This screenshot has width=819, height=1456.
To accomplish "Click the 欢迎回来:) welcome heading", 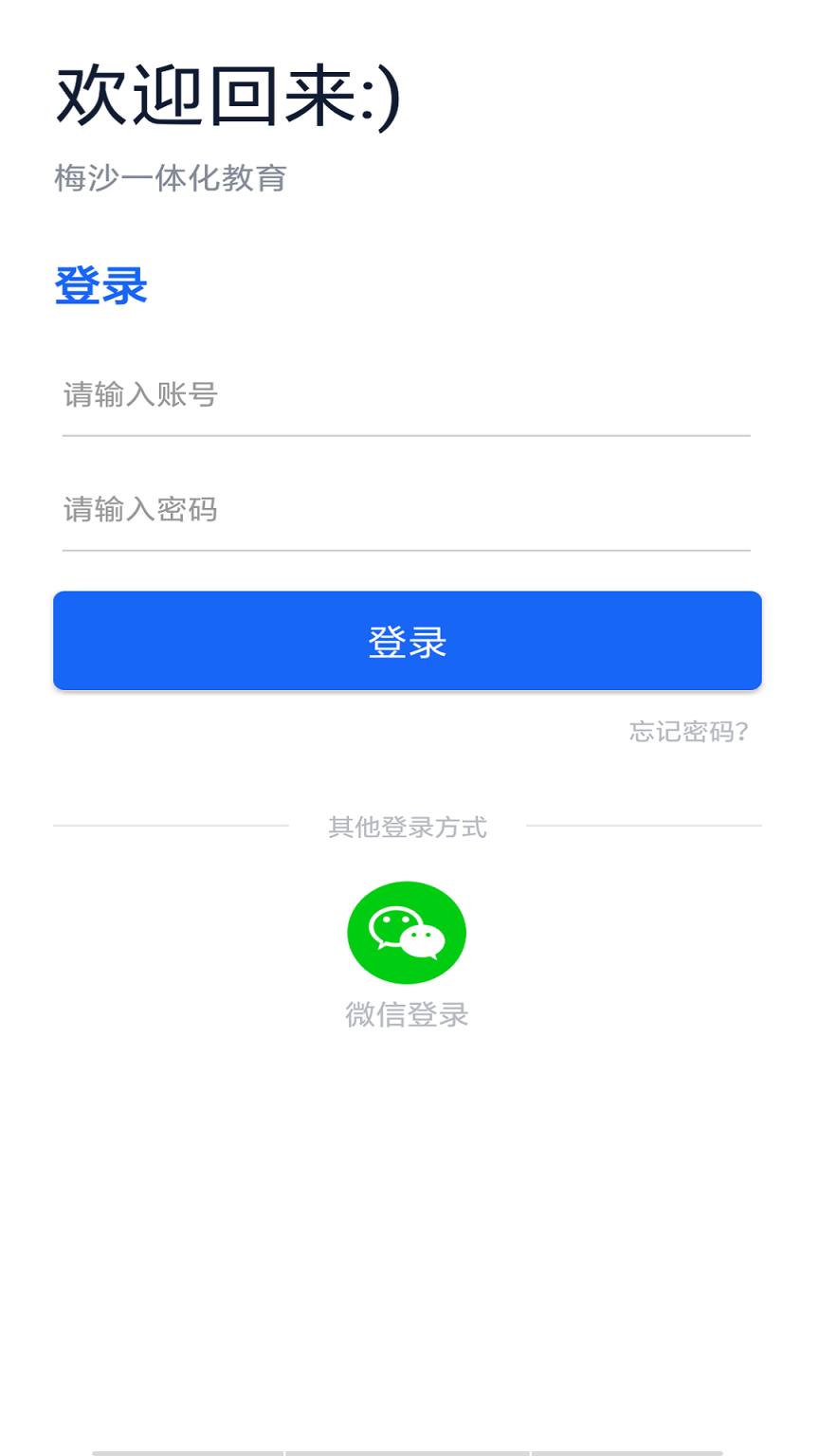I will [x=227, y=95].
